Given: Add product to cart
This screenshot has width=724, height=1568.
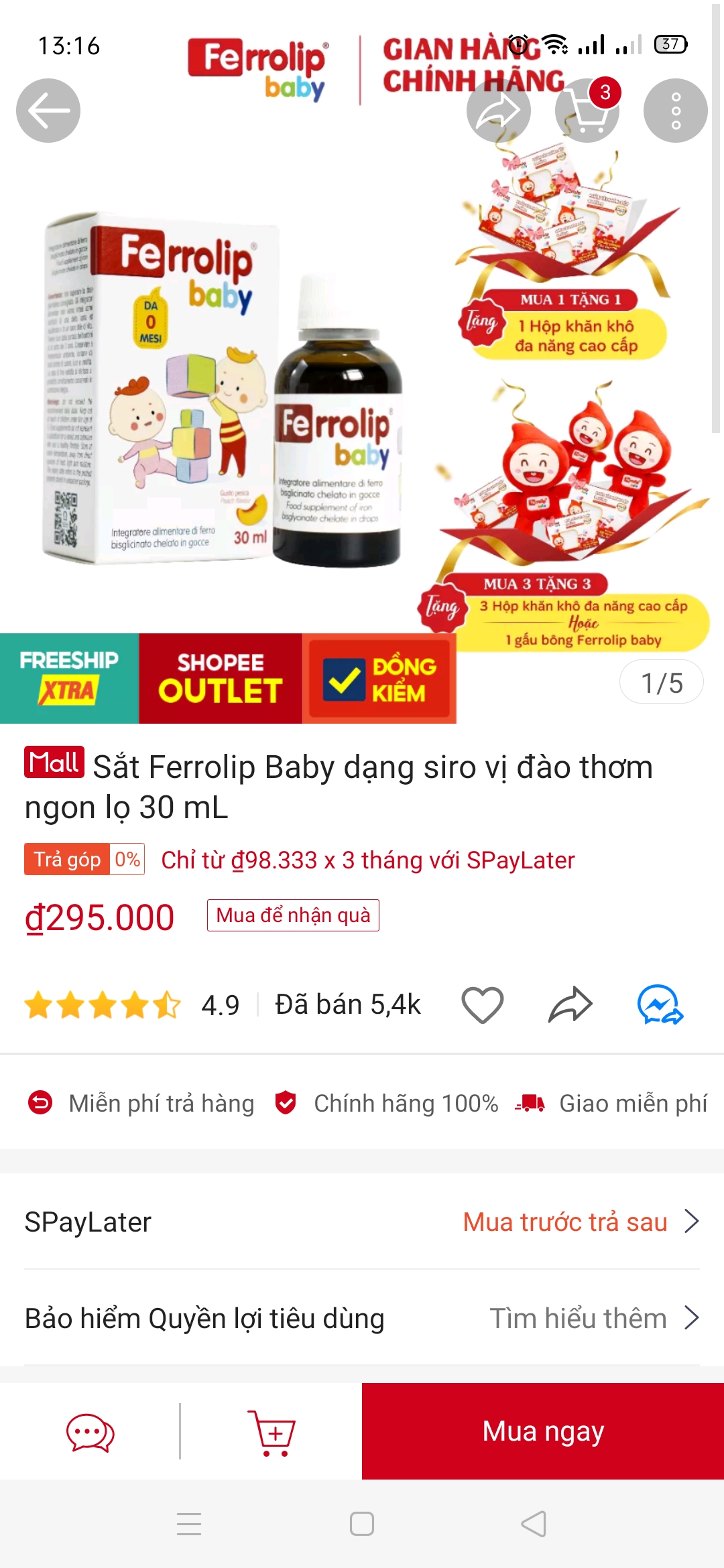Looking at the screenshot, I should click(x=271, y=1433).
